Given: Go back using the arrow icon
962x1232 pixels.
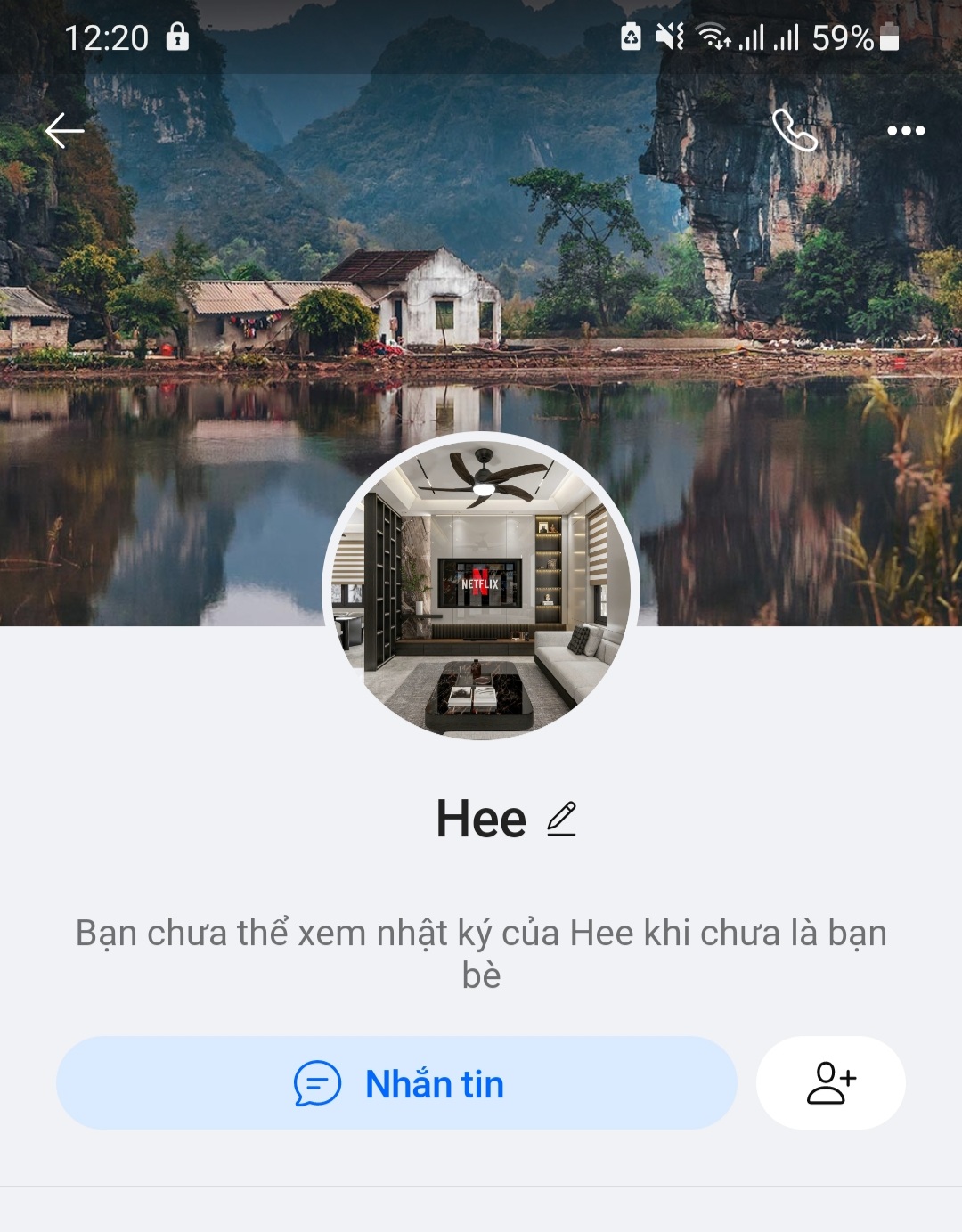Looking at the screenshot, I should pyautogui.click(x=64, y=131).
